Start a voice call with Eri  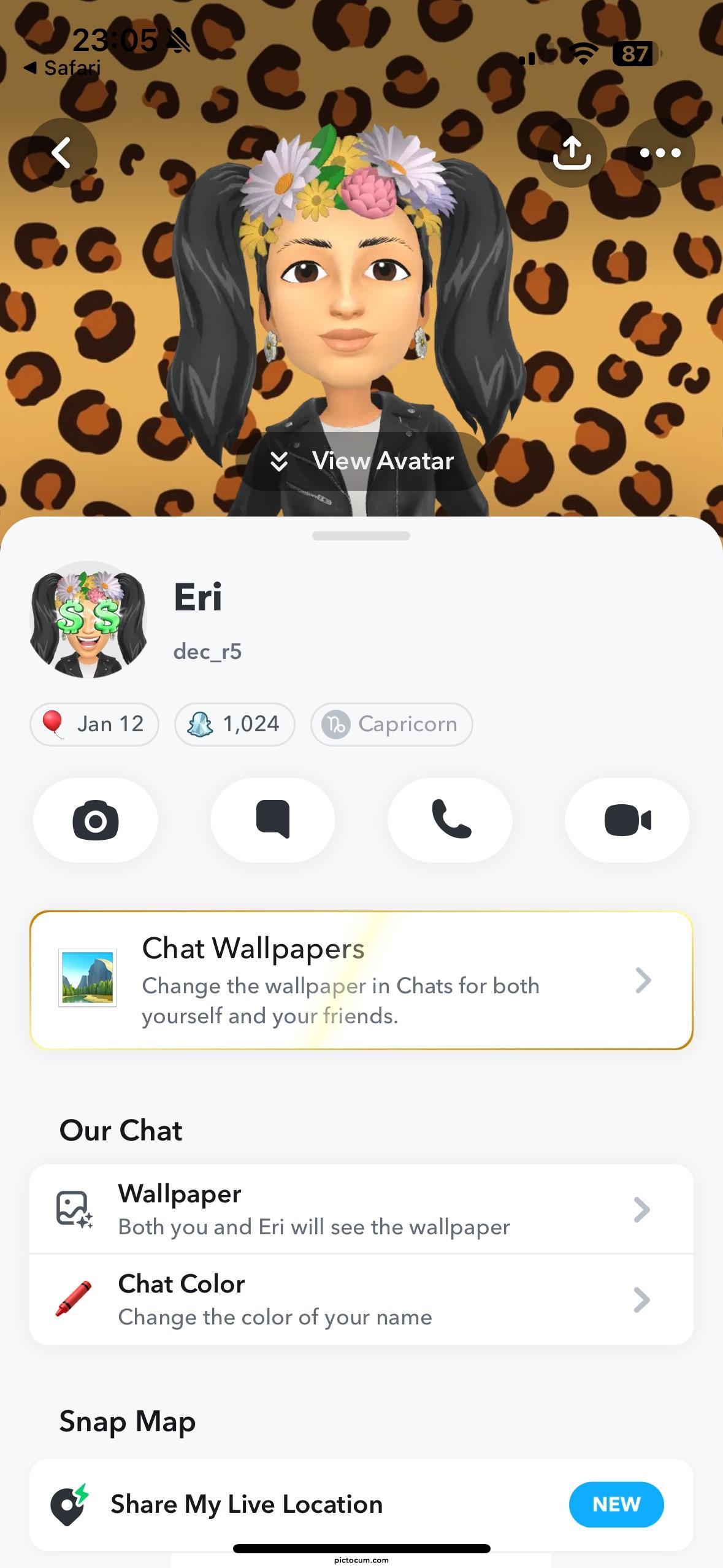450,820
